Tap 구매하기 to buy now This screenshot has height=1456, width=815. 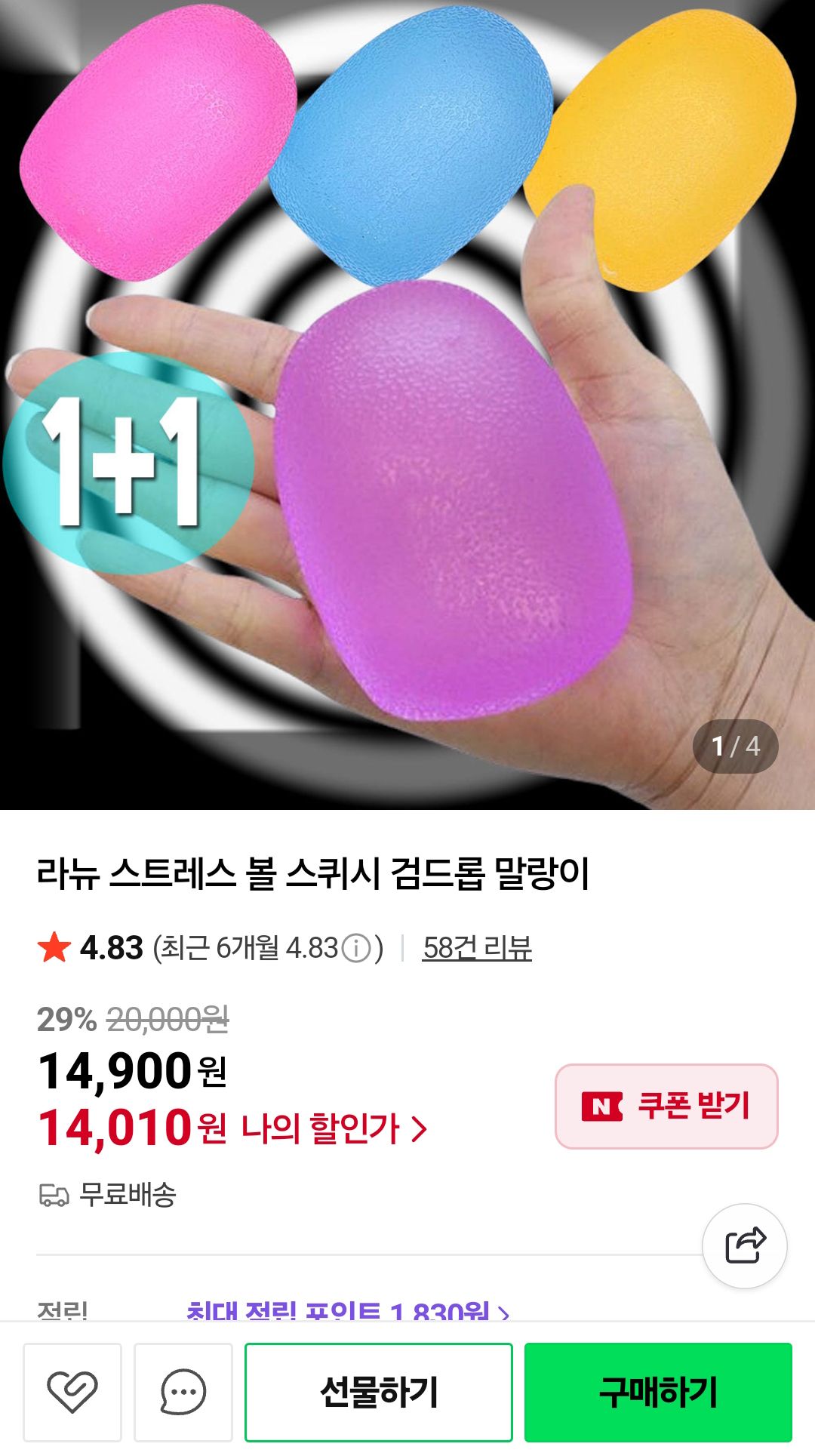point(658,1392)
